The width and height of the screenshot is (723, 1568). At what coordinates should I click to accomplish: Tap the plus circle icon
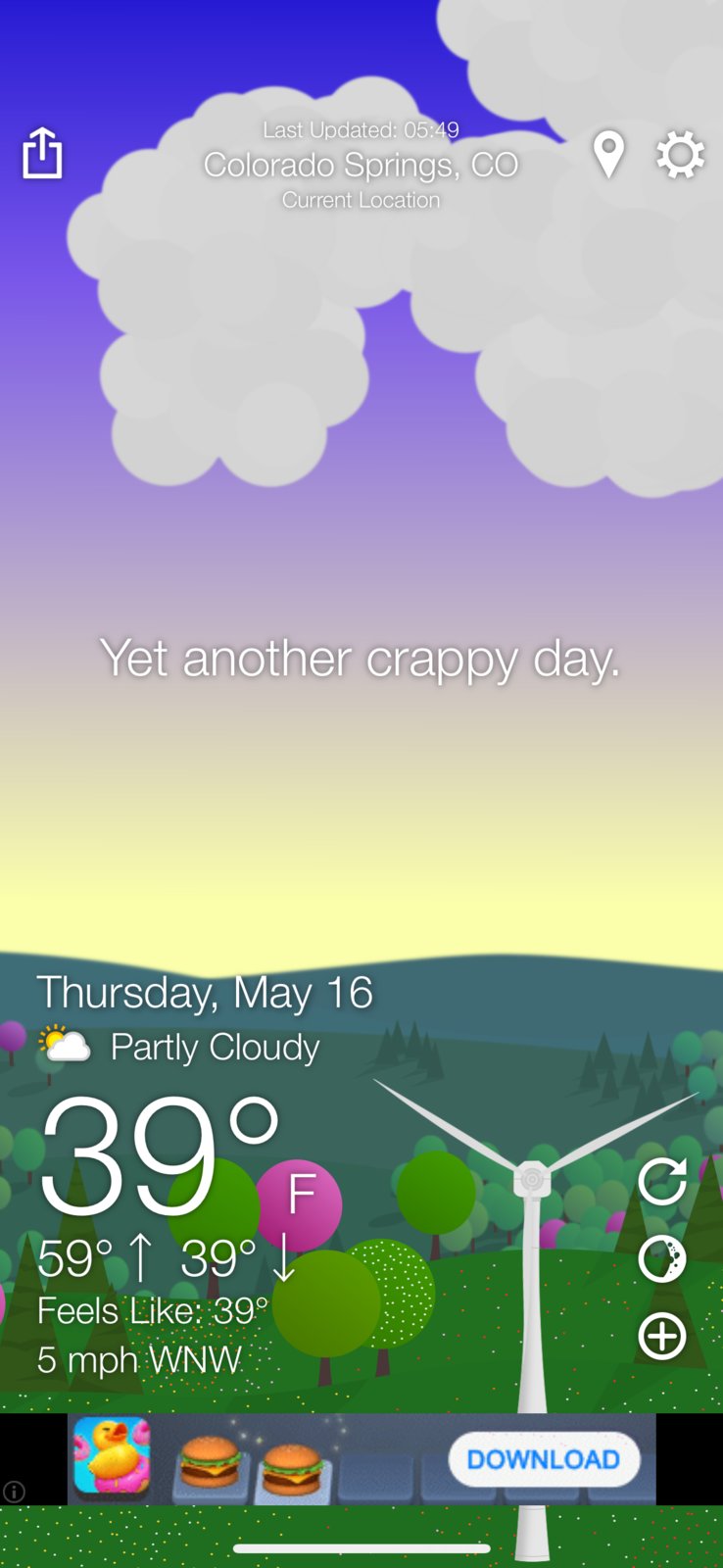point(662,1336)
